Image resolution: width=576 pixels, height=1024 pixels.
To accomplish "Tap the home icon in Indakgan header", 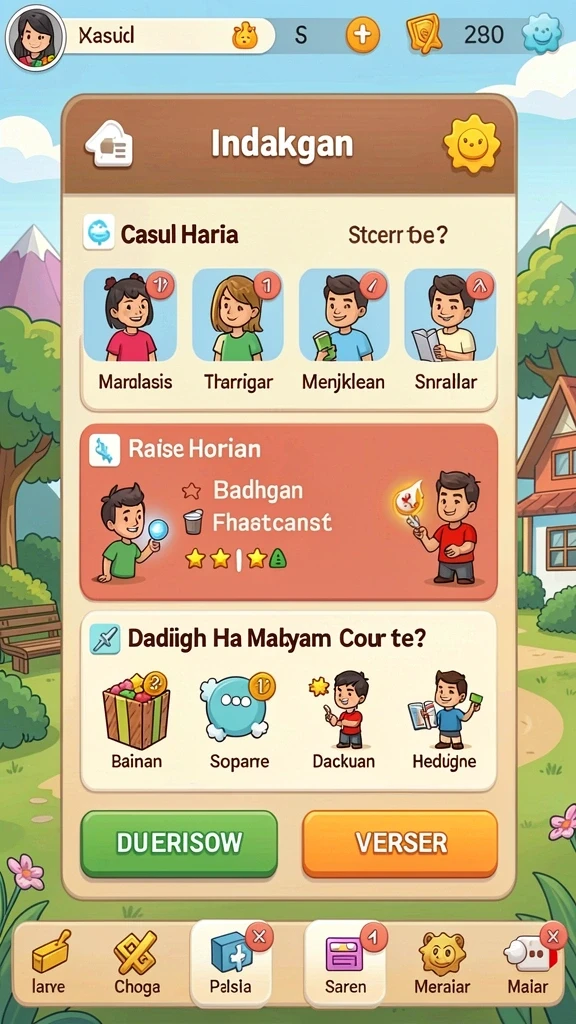I will coord(109,144).
